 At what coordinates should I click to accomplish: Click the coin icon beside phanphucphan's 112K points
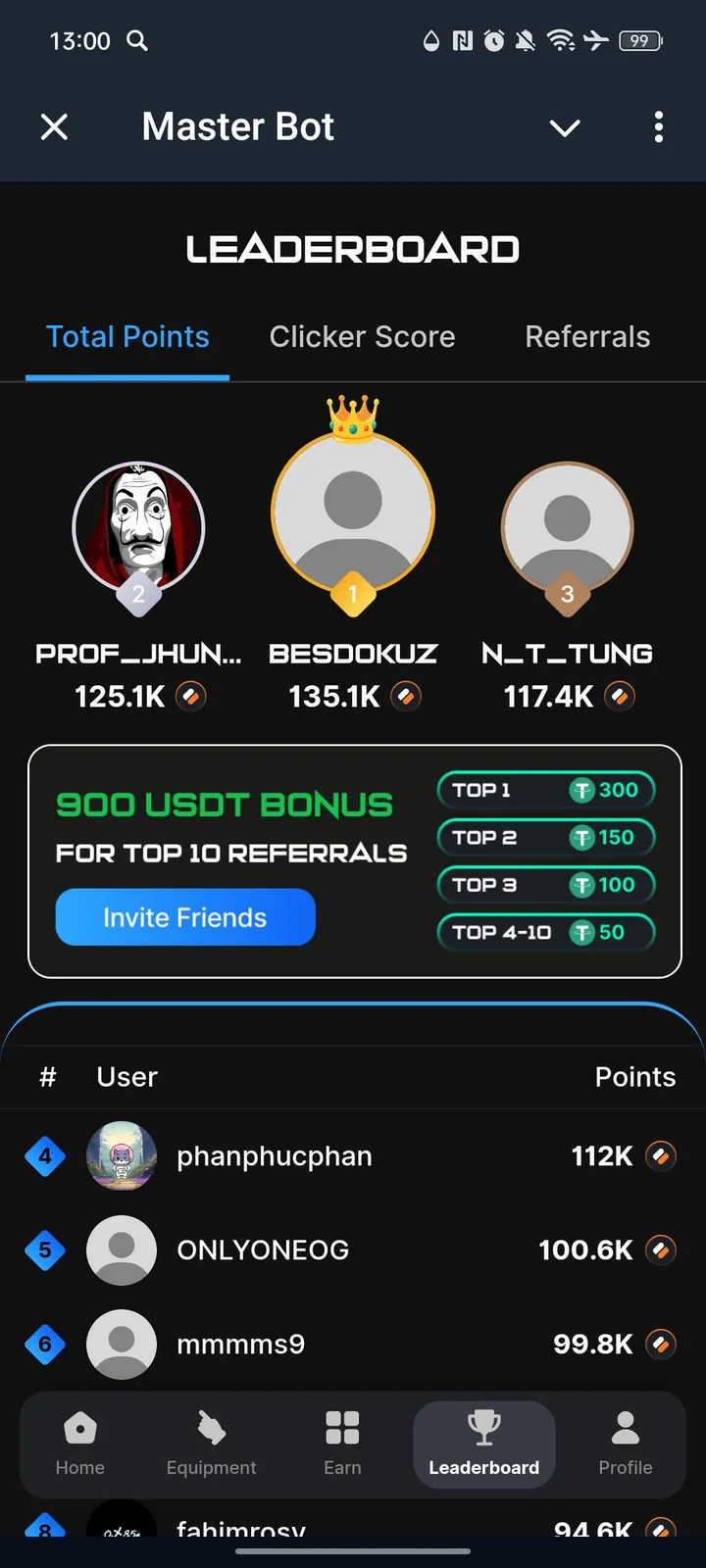click(x=660, y=1155)
